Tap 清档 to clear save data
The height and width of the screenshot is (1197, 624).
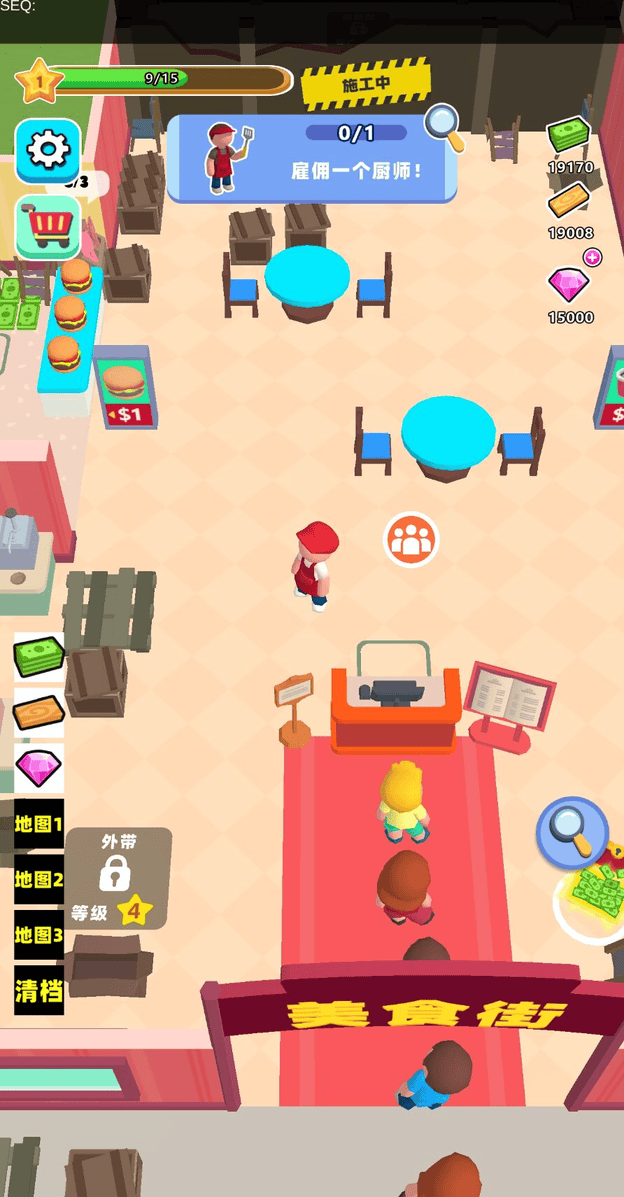39,991
